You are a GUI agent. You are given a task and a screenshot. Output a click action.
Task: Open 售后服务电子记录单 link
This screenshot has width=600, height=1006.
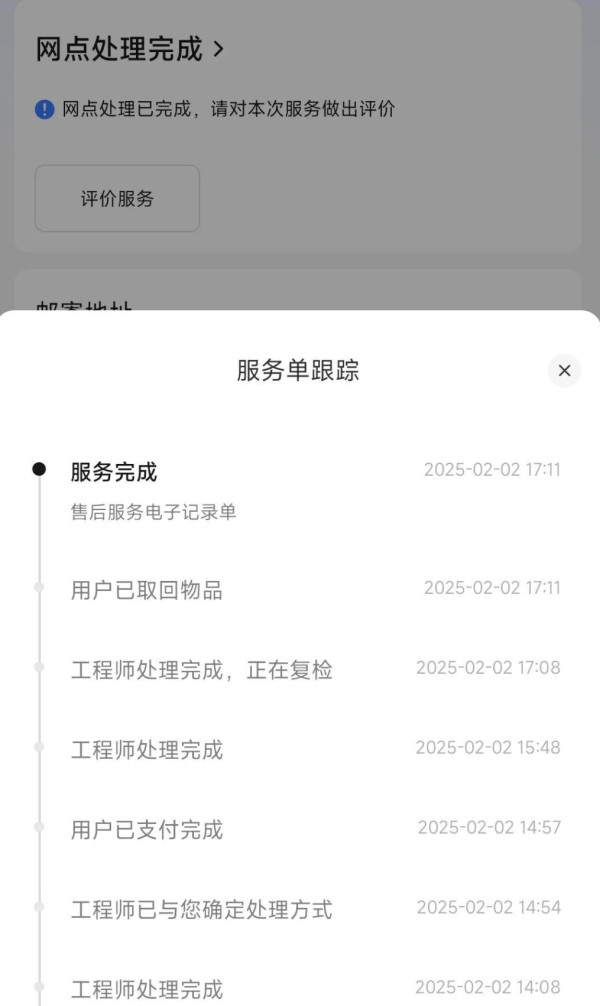click(153, 512)
